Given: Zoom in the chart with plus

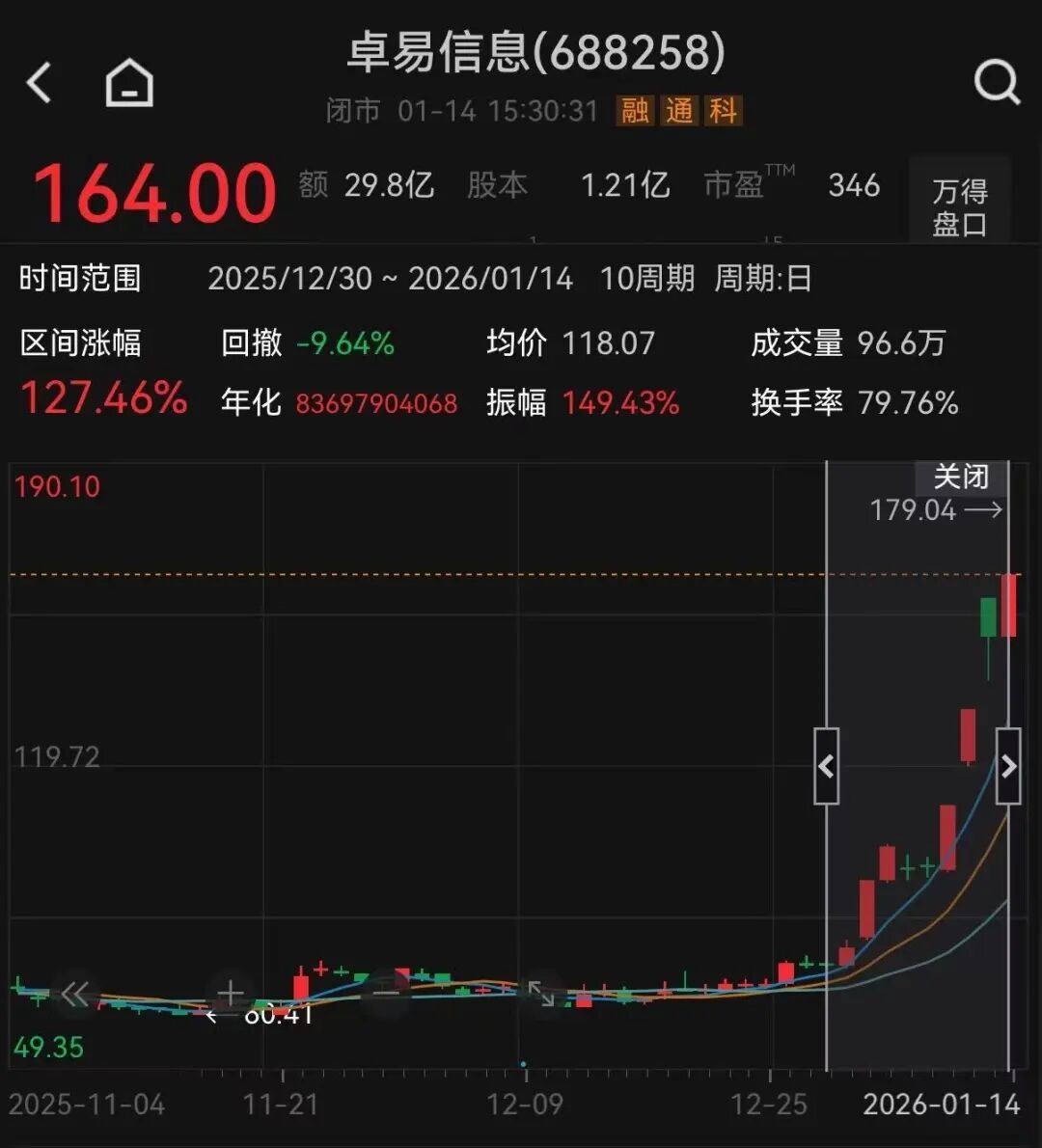Looking at the screenshot, I should 230,994.
